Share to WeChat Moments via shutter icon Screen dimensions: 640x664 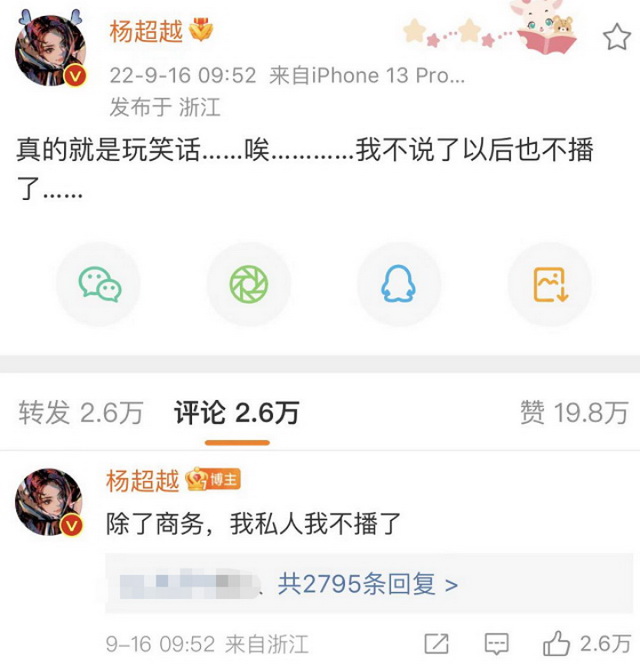click(248, 285)
